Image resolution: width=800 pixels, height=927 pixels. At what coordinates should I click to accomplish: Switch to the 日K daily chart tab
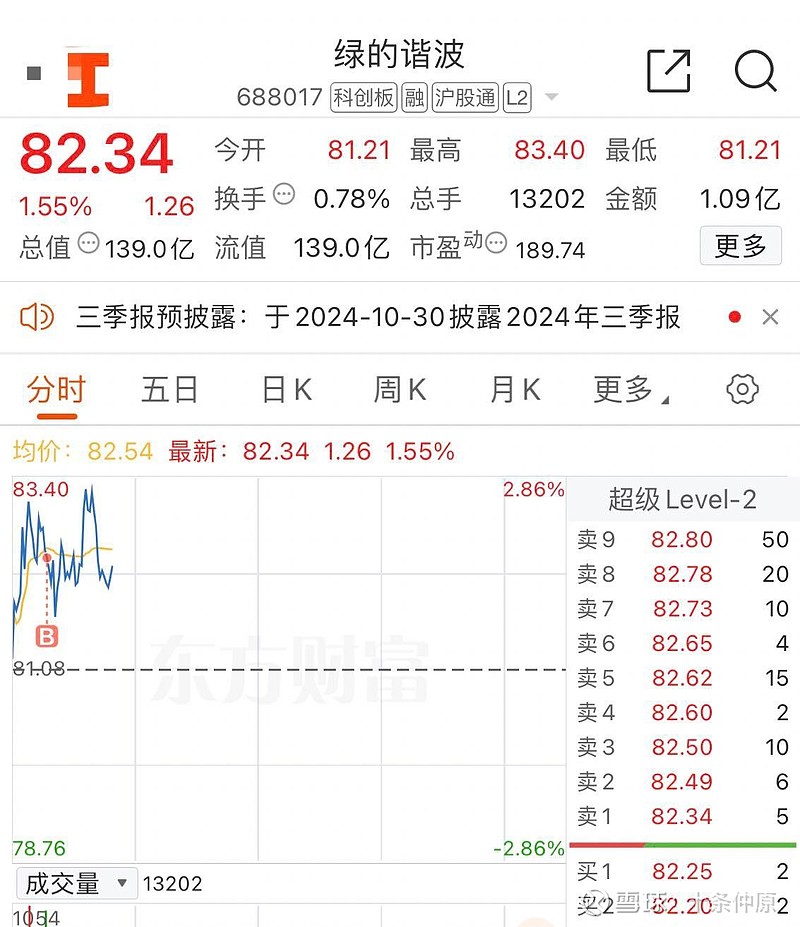coord(284,390)
